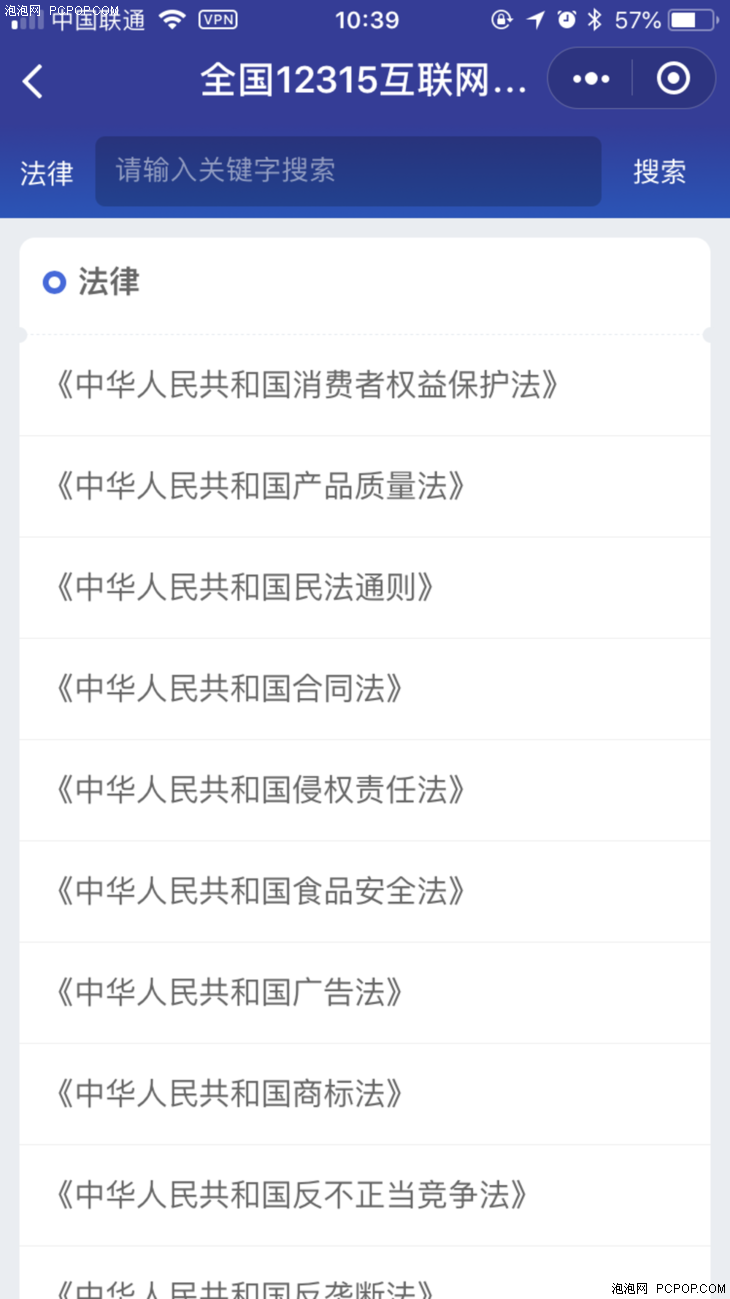Open 《中华人民共和国商标法》
Viewport: 730px width, 1299px height.
click(x=365, y=1094)
